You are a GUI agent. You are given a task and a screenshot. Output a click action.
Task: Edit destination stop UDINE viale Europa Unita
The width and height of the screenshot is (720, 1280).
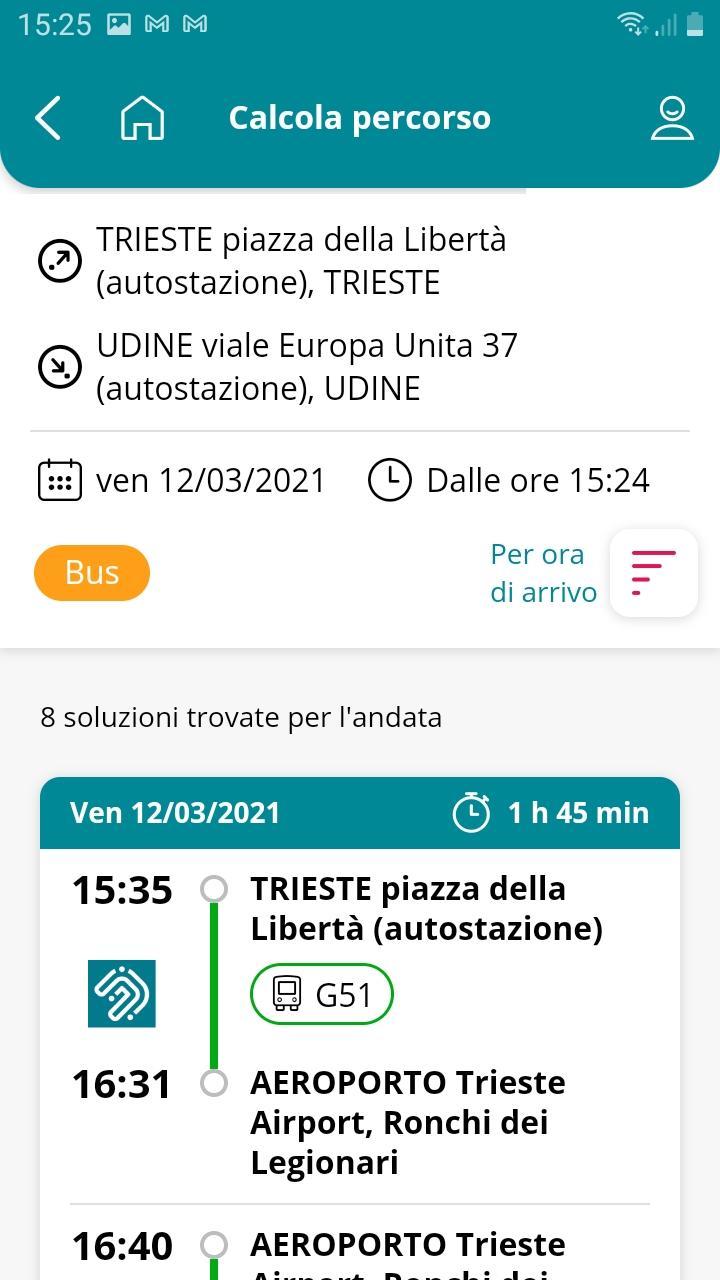point(306,367)
